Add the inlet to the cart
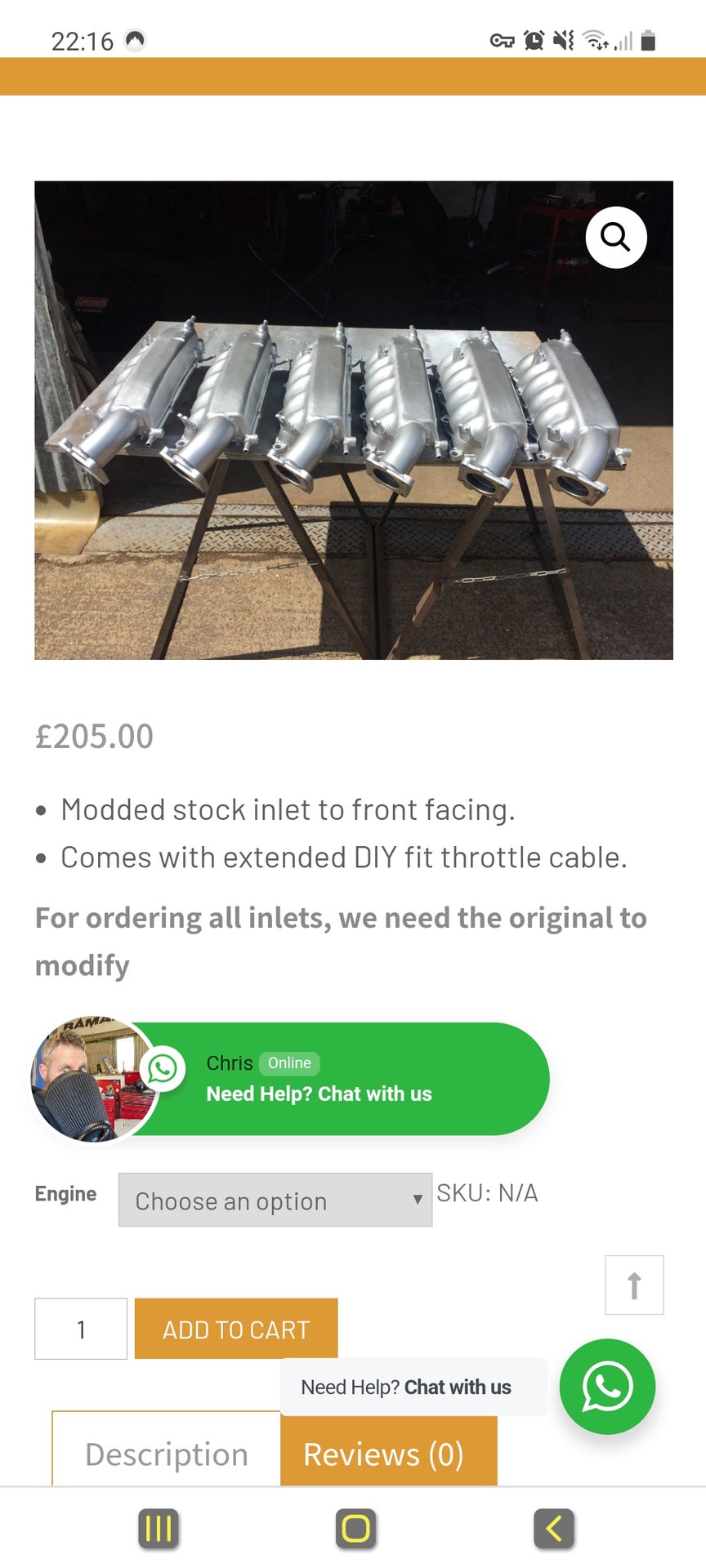The height and width of the screenshot is (1568, 706). point(236,1329)
